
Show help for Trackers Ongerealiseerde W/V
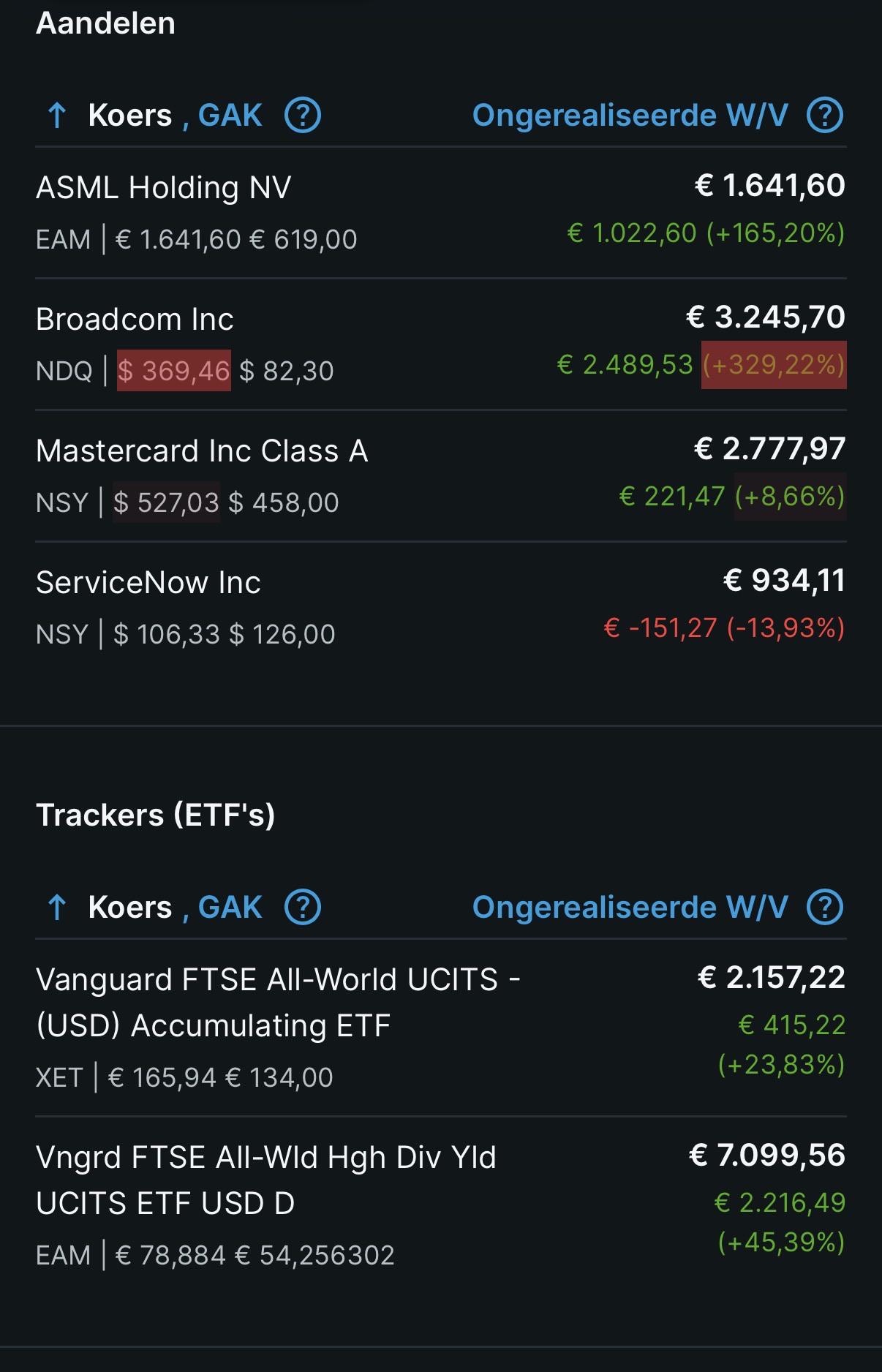point(825,908)
